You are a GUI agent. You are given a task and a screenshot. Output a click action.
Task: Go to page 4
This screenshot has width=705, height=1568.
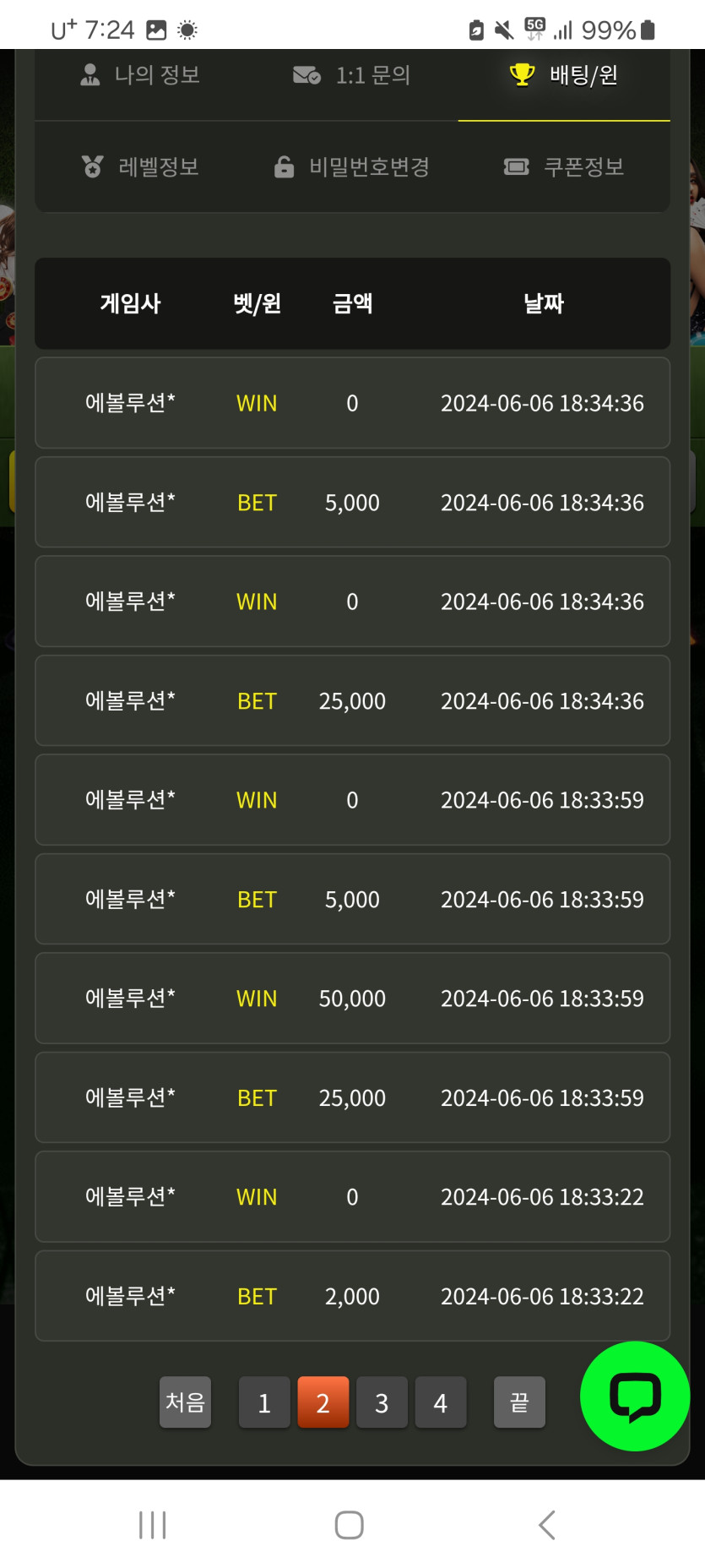click(440, 1402)
